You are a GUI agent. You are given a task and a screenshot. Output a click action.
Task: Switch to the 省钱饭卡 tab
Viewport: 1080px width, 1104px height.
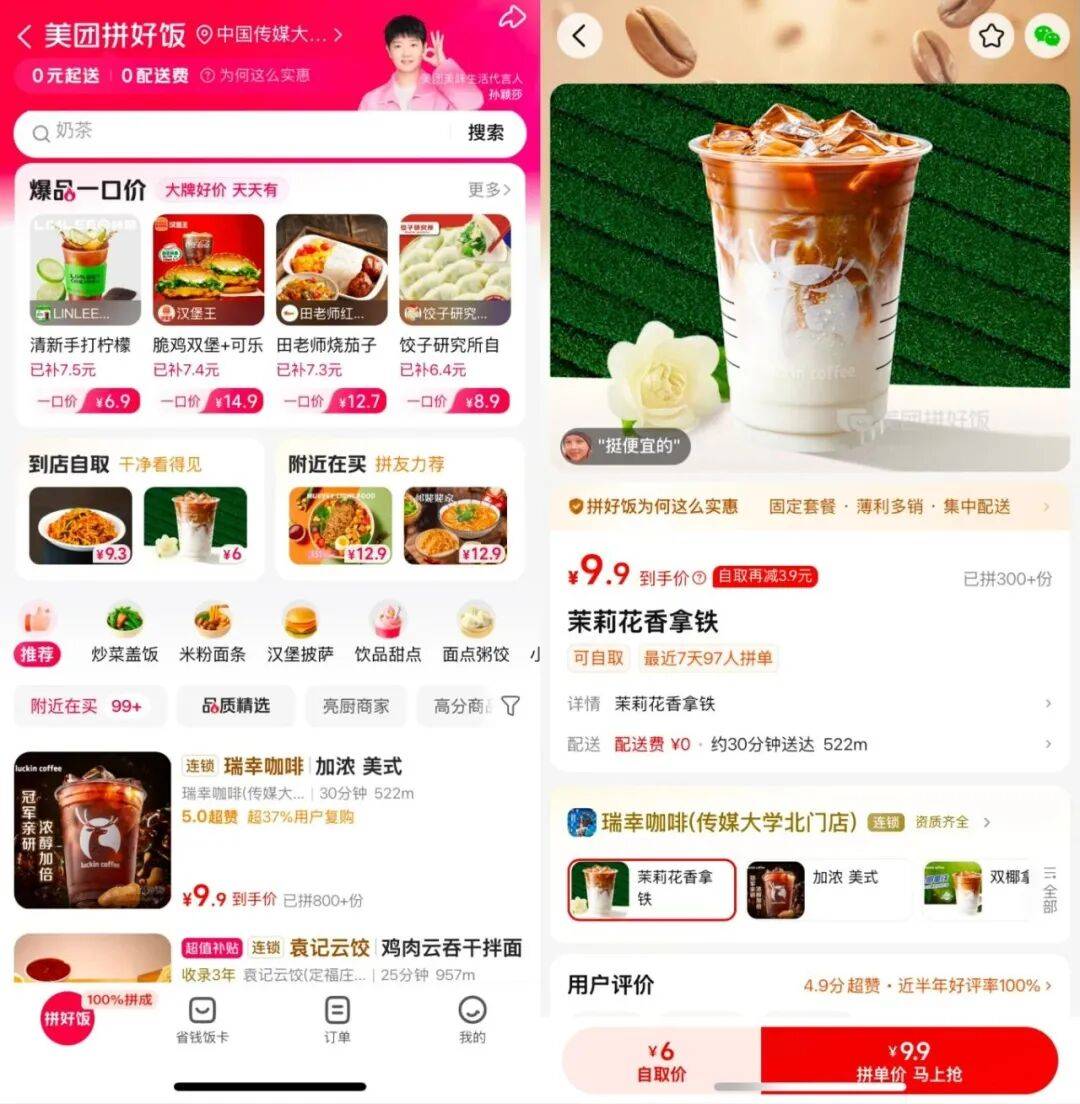(x=202, y=1019)
